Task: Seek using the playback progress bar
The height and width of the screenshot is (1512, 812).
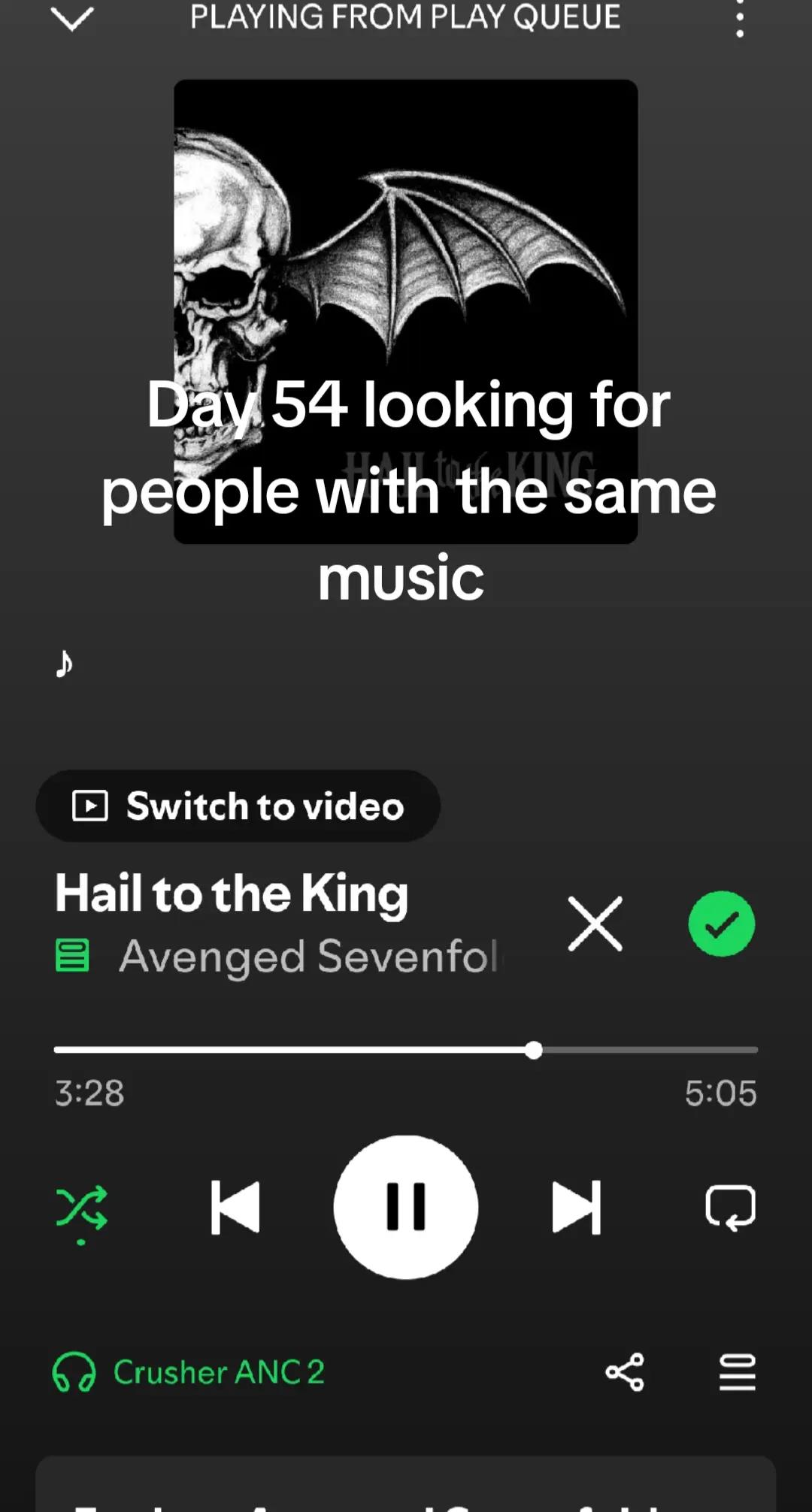Action: 406,1050
